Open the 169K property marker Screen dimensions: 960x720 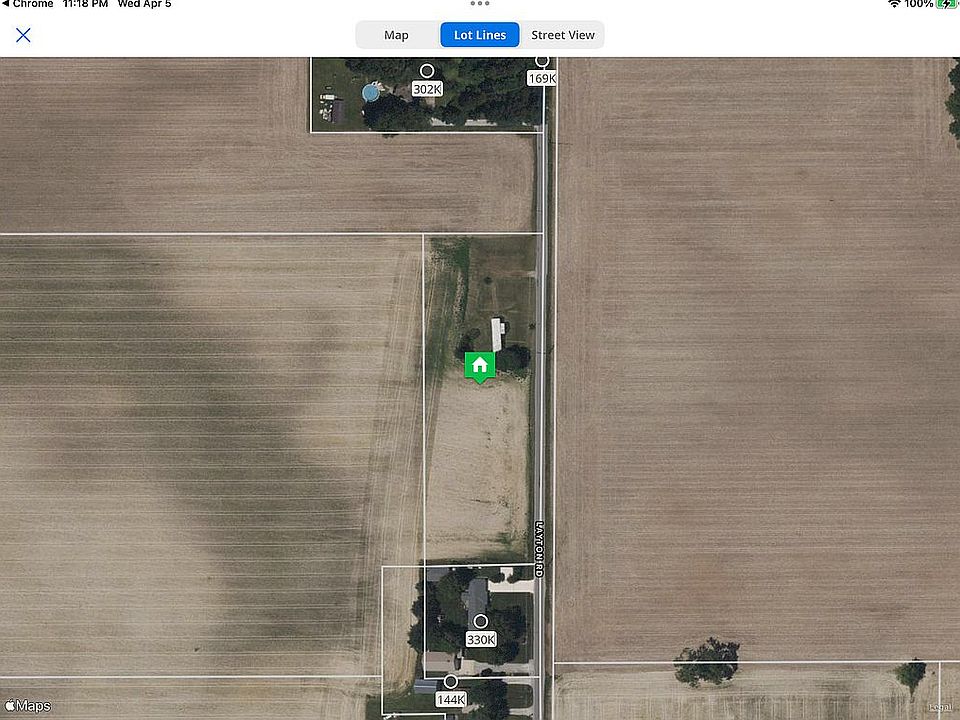tap(541, 70)
